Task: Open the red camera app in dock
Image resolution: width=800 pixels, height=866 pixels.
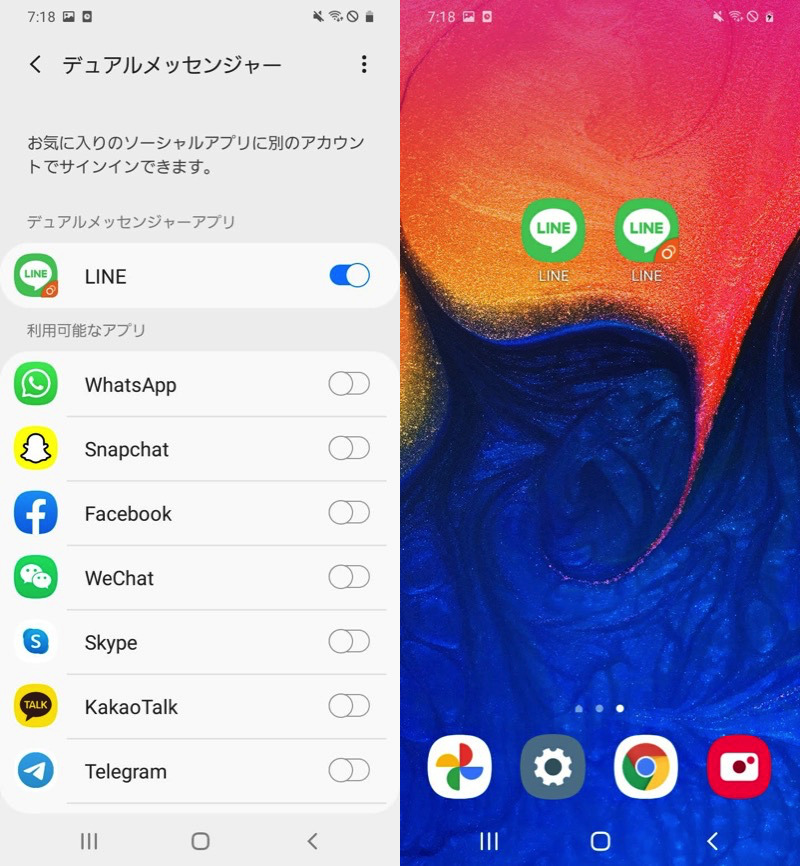Action: [x=739, y=767]
